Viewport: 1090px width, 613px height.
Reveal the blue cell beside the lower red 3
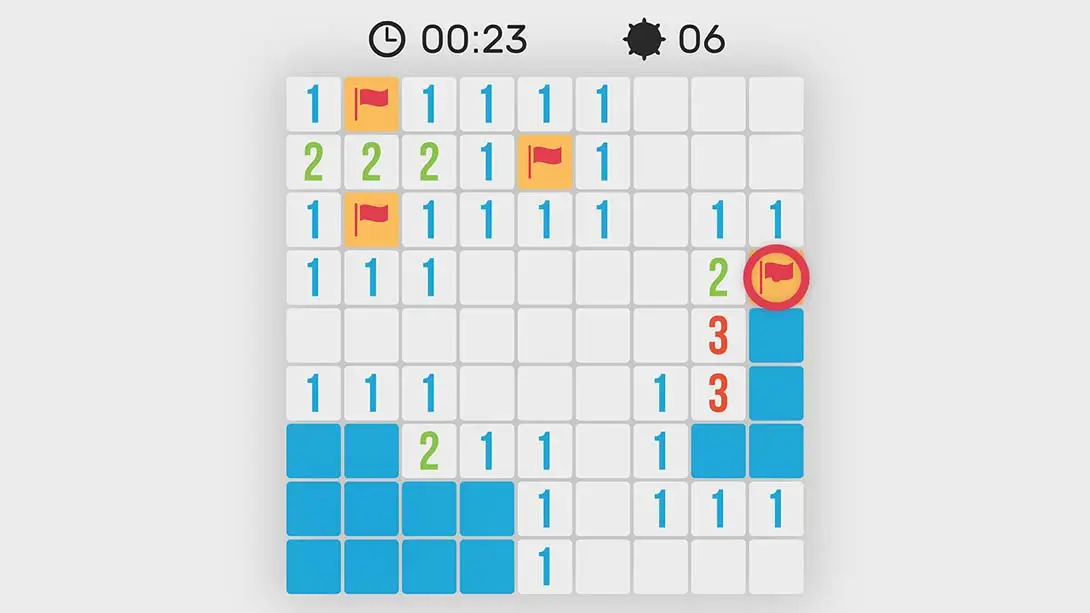[x=776, y=394]
